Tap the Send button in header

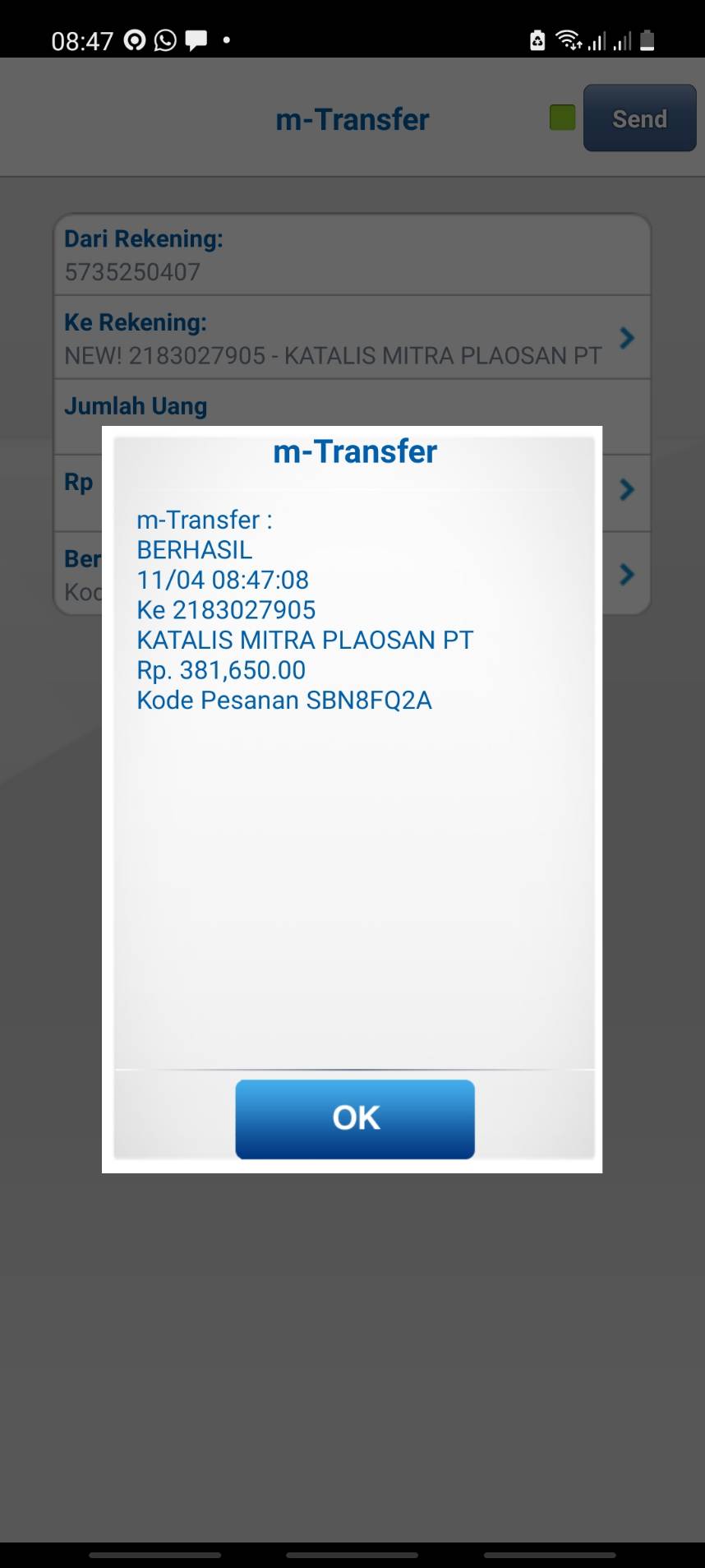[x=639, y=118]
